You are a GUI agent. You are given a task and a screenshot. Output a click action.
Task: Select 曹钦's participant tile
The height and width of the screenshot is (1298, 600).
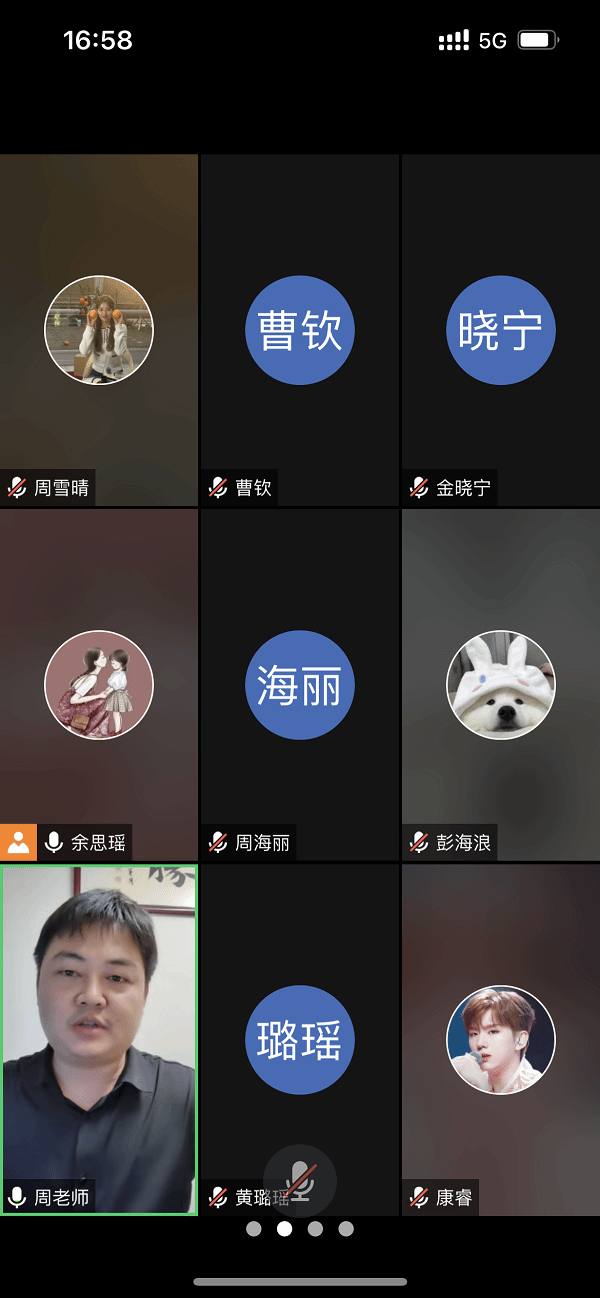299,330
